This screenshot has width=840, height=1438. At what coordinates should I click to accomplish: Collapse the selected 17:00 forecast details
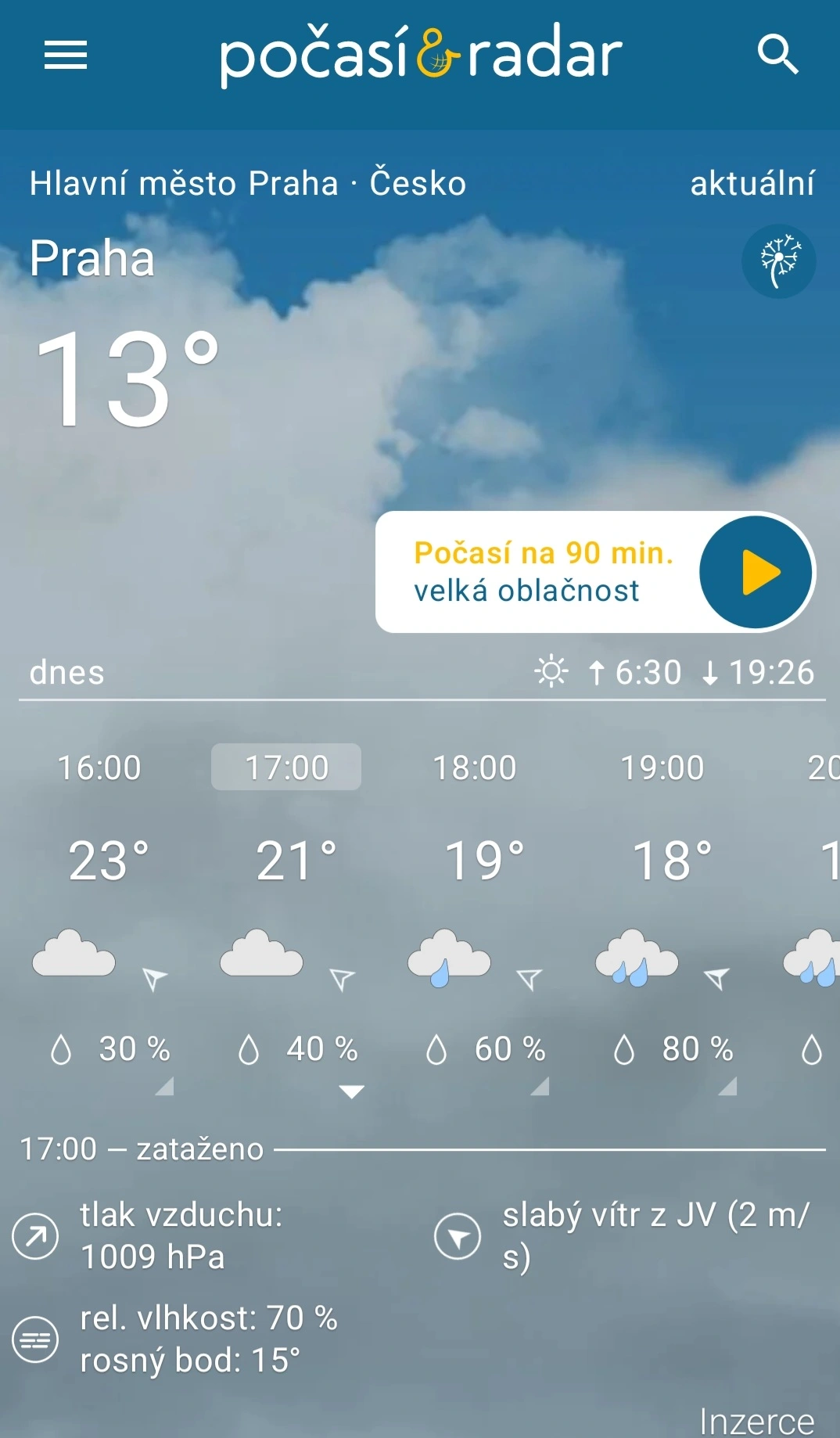[x=351, y=1091]
